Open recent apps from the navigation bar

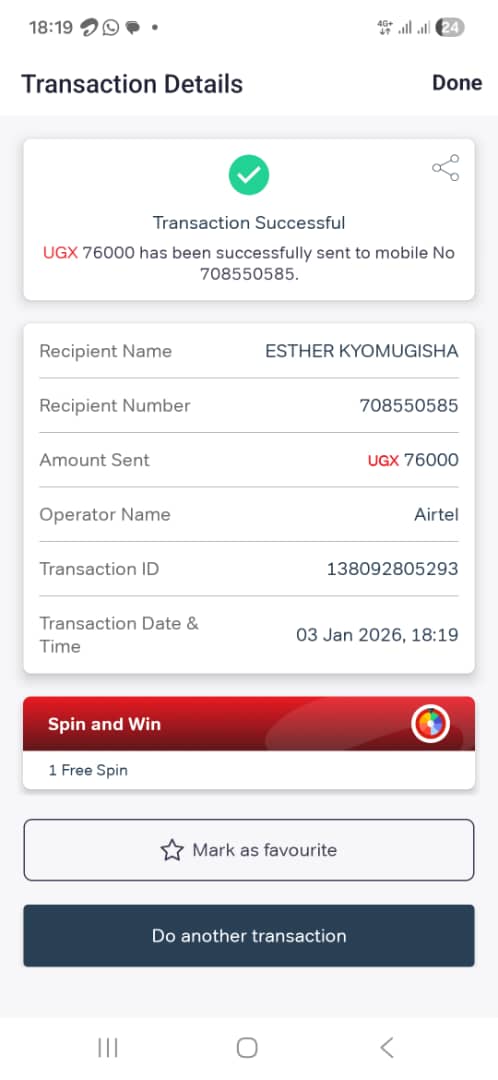pos(108,1048)
